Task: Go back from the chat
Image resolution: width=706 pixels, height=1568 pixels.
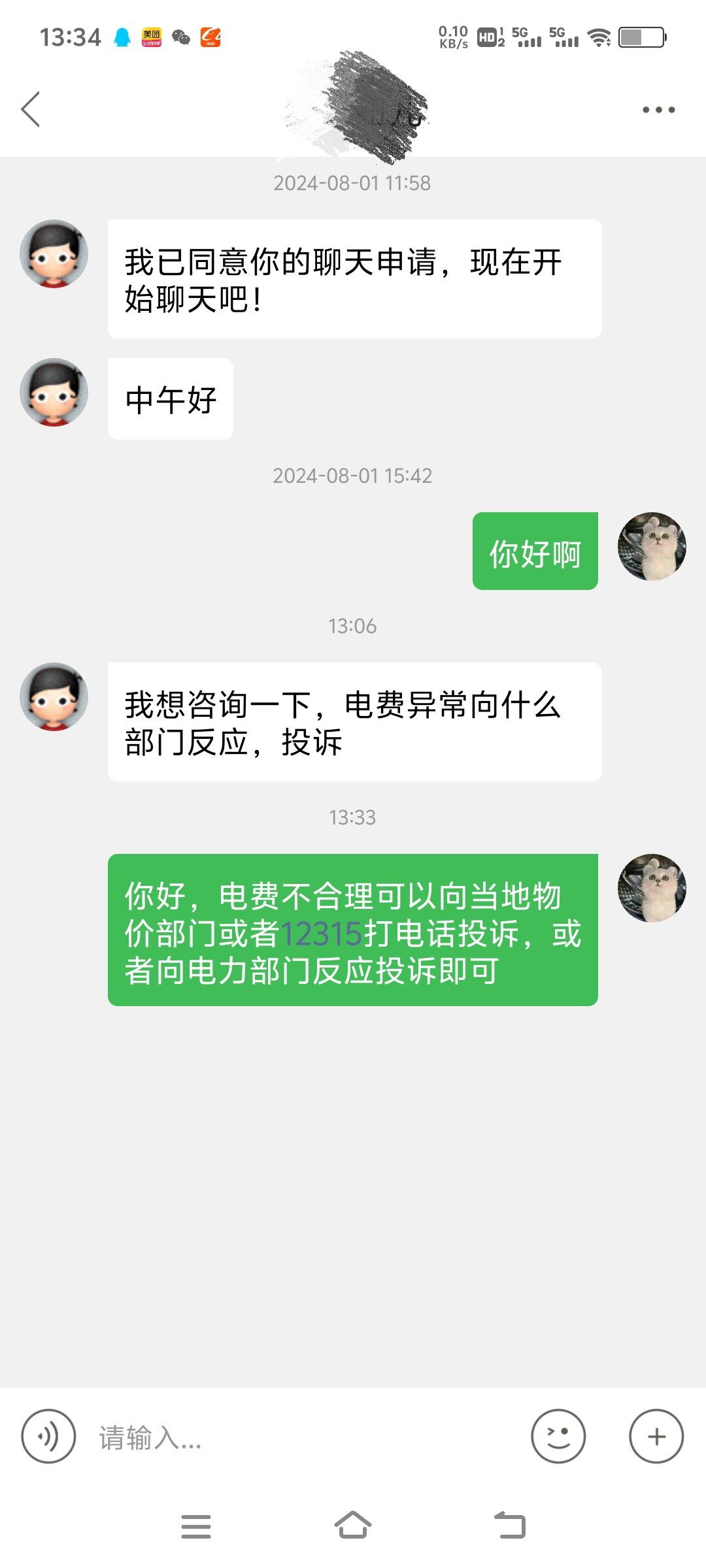Action: point(31,109)
